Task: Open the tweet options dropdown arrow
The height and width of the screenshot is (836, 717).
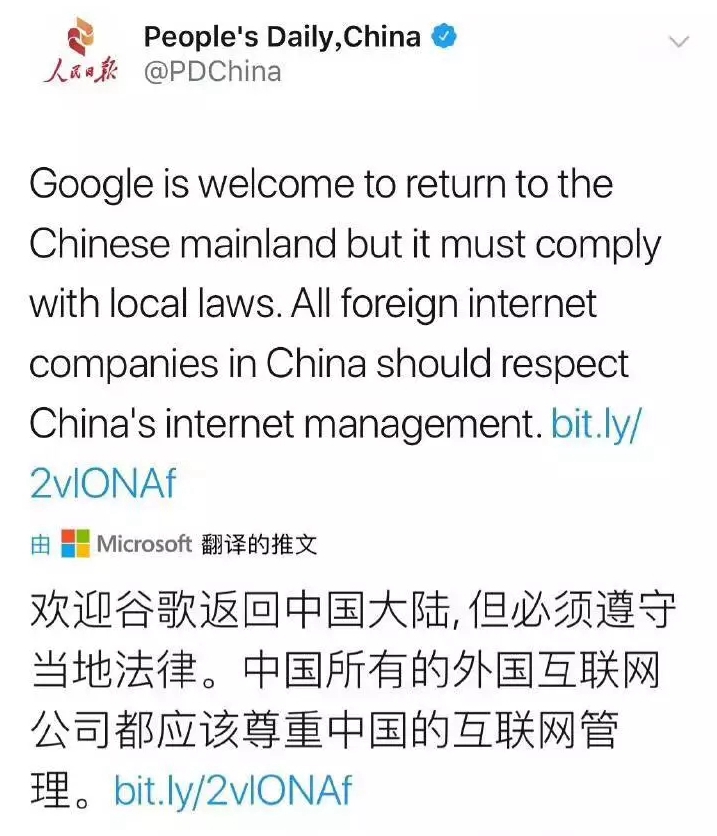Action: click(x=679, y=42)
